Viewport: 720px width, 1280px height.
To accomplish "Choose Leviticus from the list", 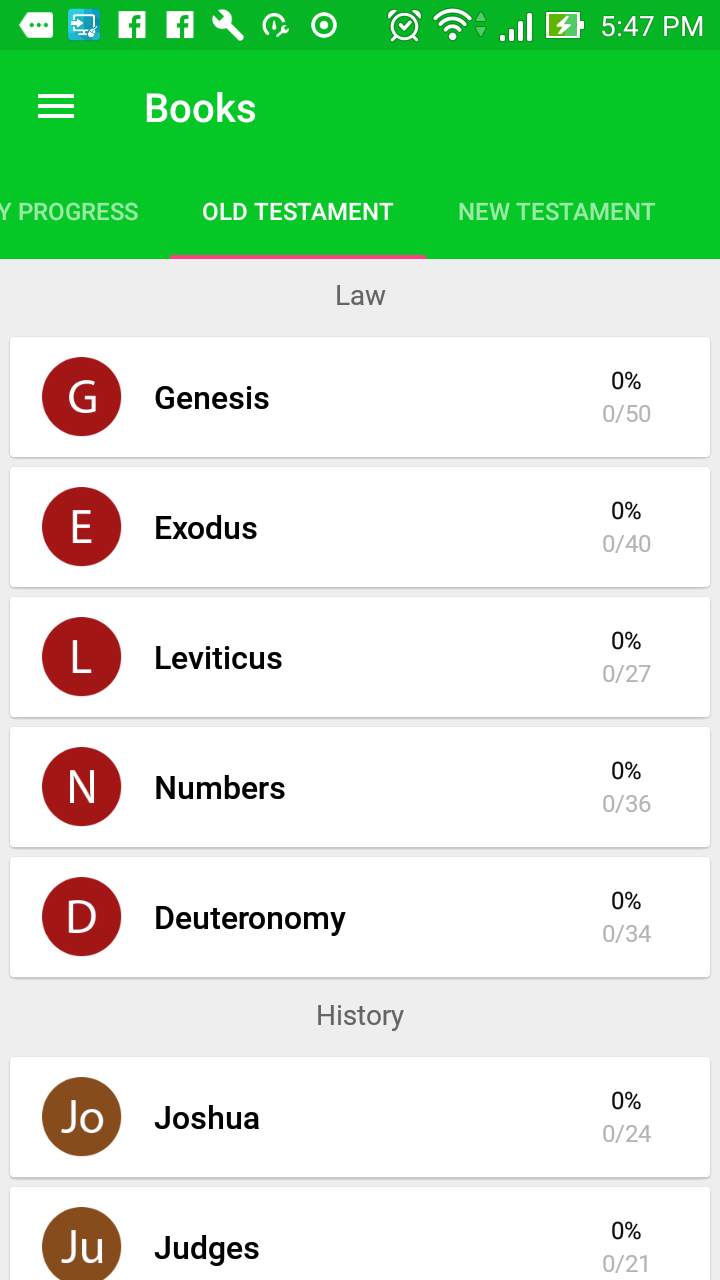I will click(x=360, y=657).
